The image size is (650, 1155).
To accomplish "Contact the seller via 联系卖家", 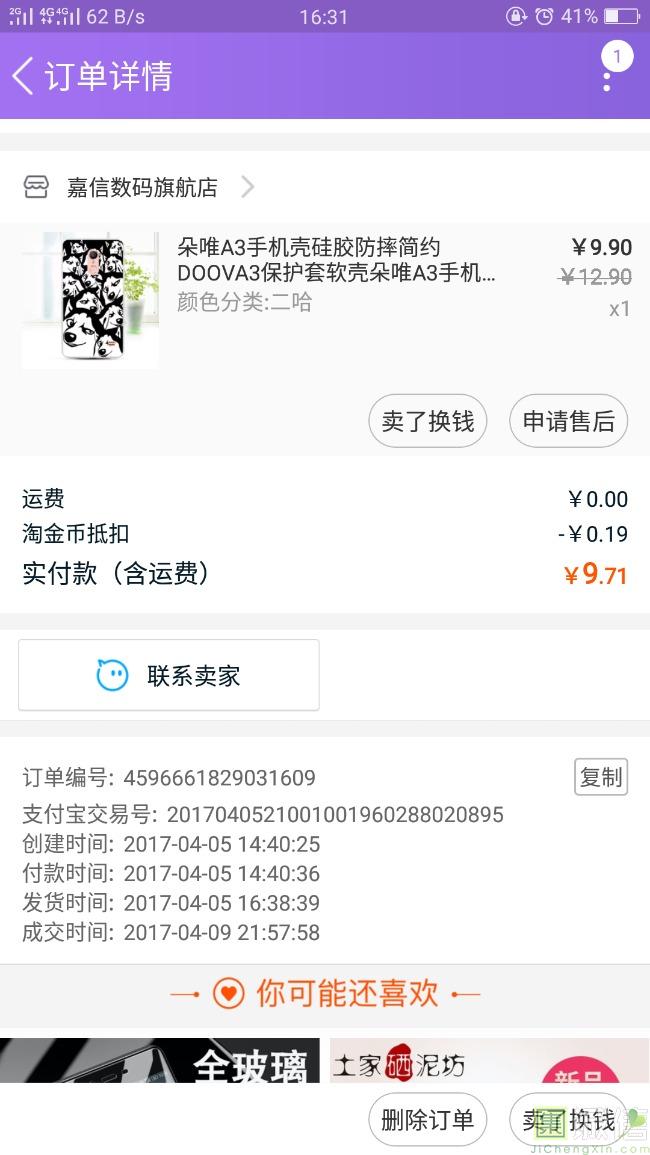I will click(x=169, y=675).
